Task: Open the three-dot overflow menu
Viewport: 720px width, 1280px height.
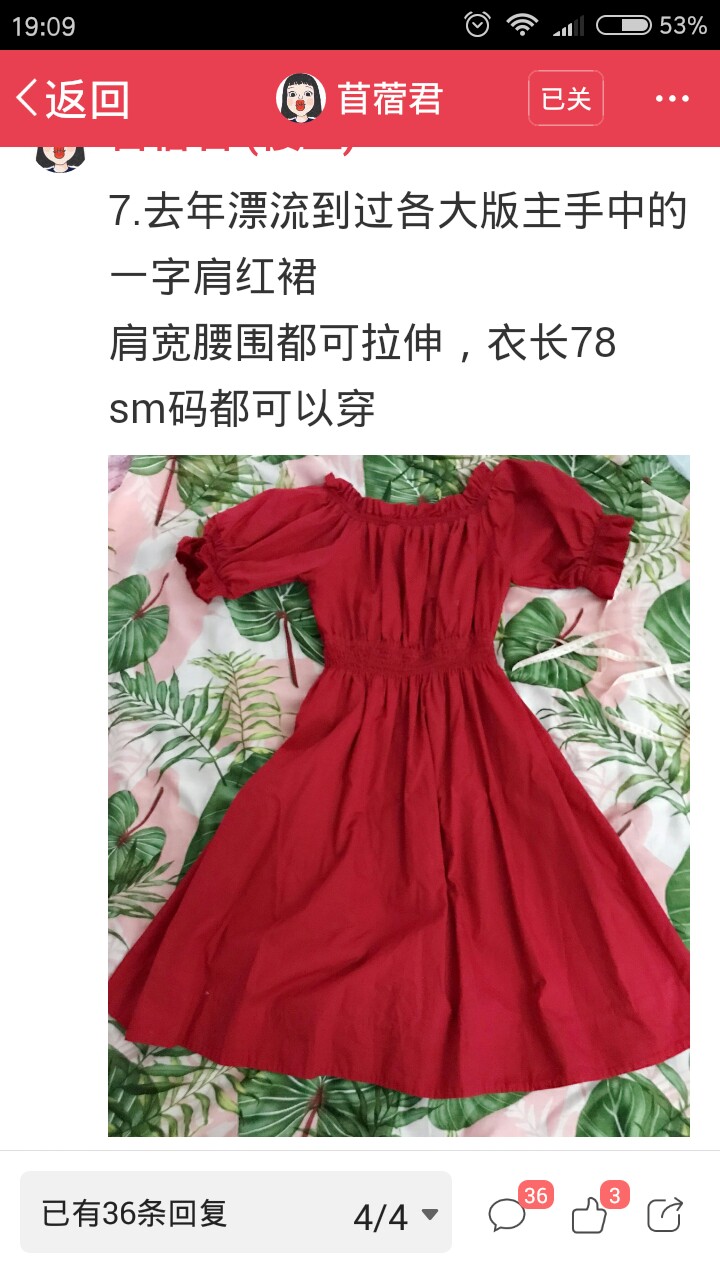Action: (673, 98)
